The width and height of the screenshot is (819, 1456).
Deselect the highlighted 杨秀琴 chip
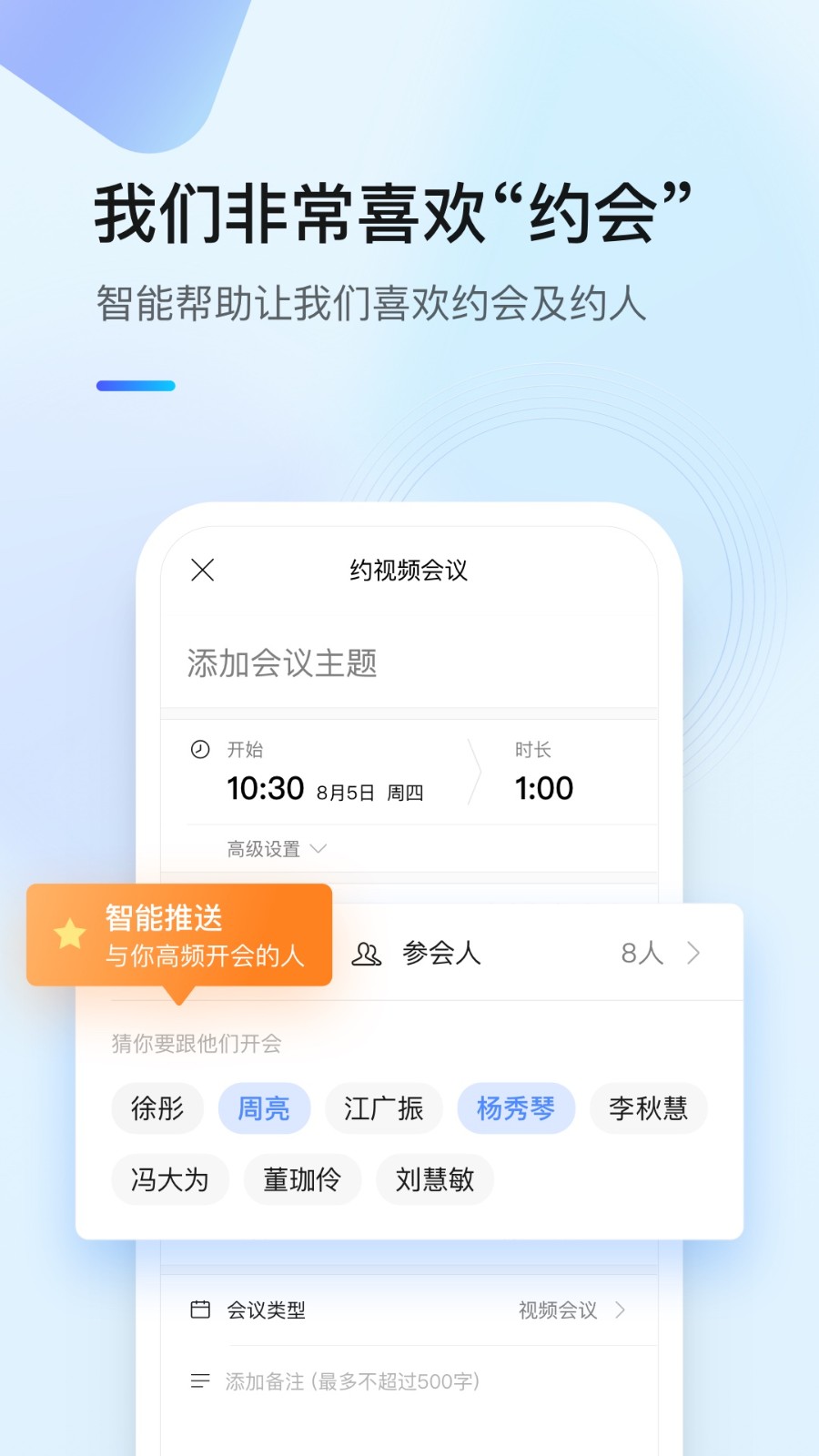pos(516,1107)
